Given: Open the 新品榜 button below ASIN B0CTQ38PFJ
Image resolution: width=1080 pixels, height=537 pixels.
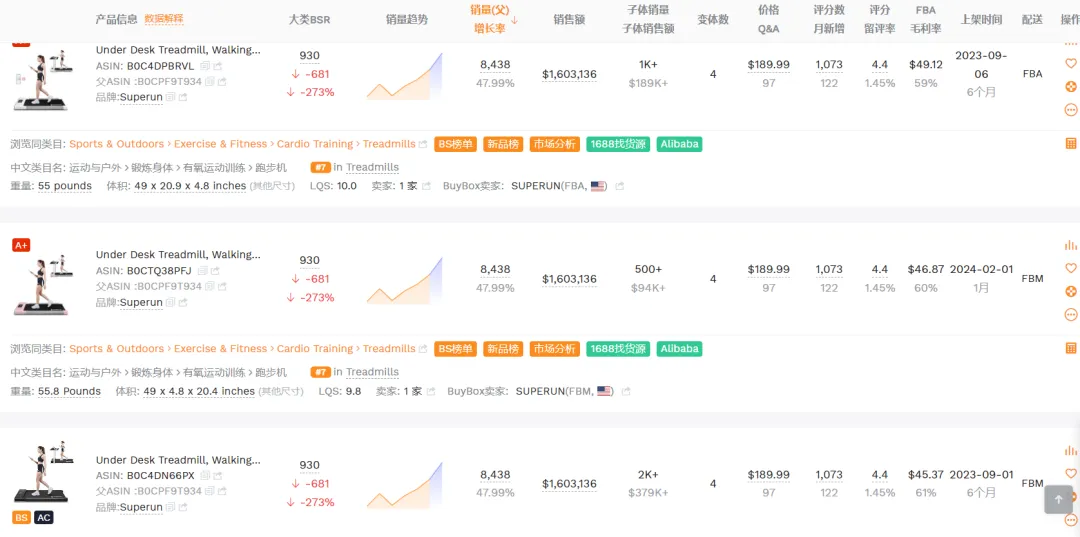Looking at the screenshot, I should point(502,349).
